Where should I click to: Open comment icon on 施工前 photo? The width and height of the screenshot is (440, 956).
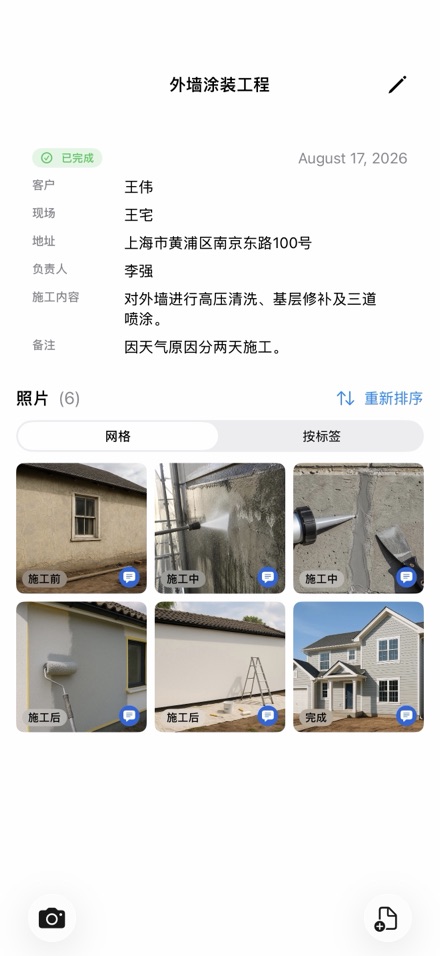(129, 577)
